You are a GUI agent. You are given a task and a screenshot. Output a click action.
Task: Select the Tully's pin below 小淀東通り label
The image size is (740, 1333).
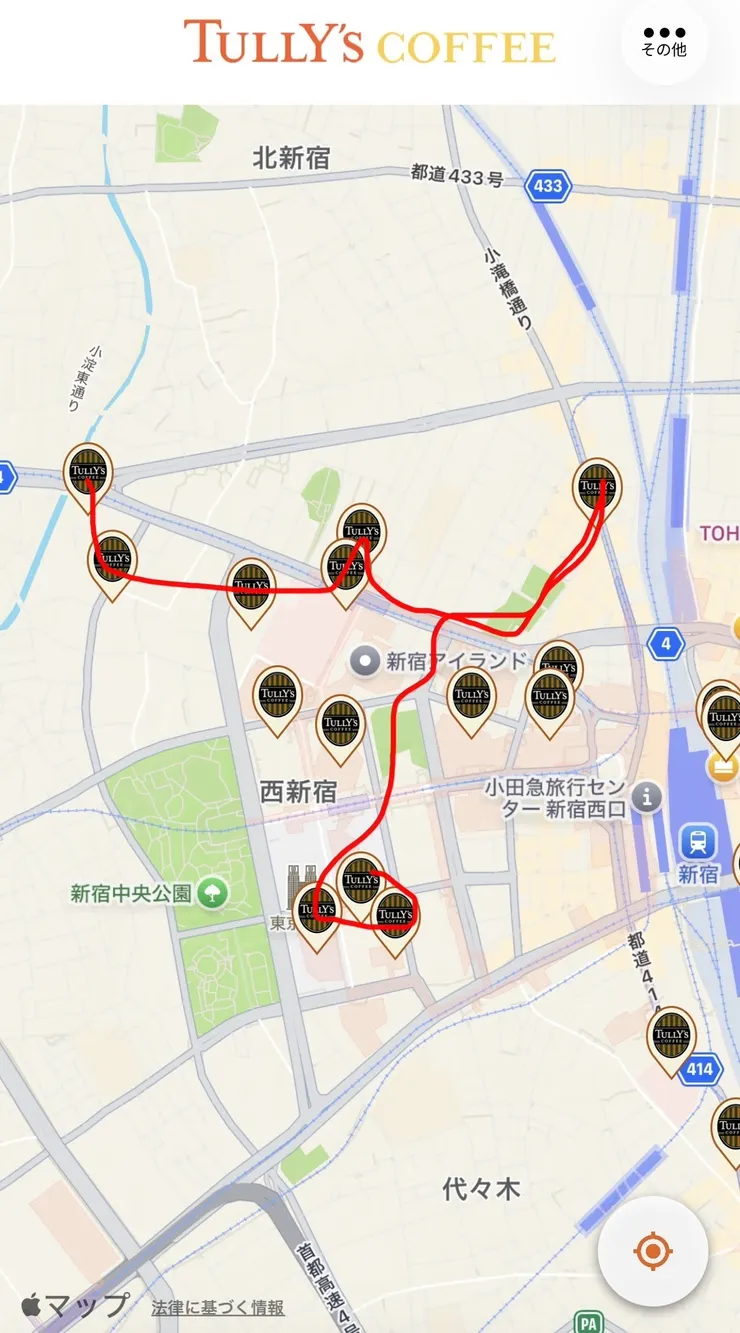pos(88,477)
